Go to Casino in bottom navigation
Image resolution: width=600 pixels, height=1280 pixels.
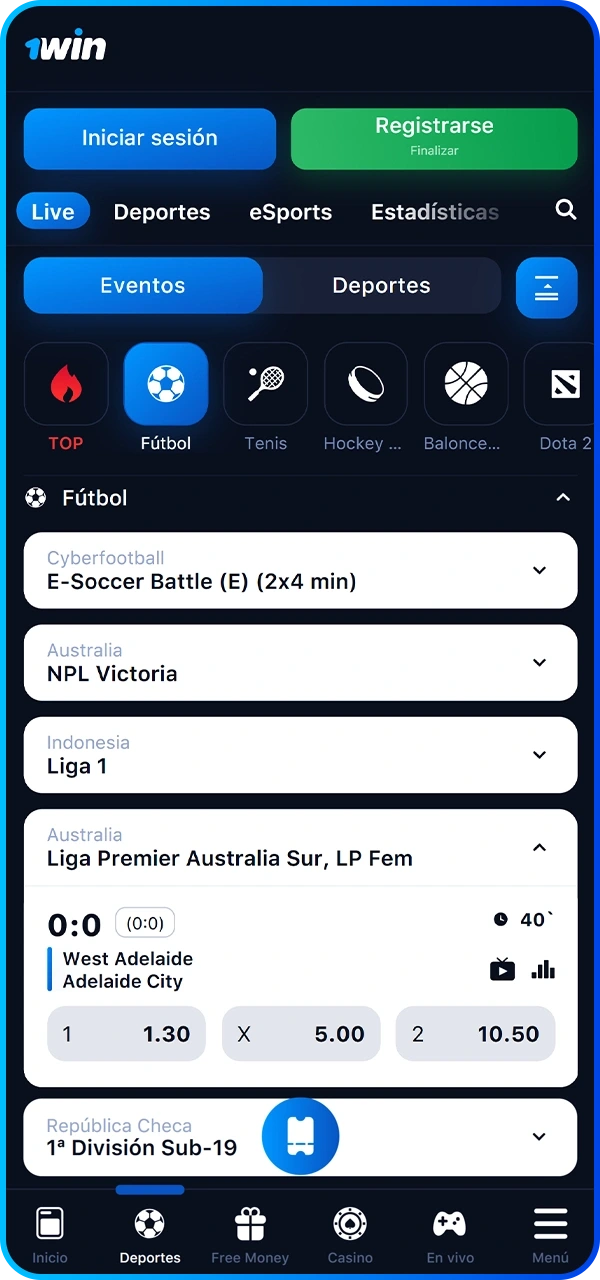click(x=350, y=1235)
